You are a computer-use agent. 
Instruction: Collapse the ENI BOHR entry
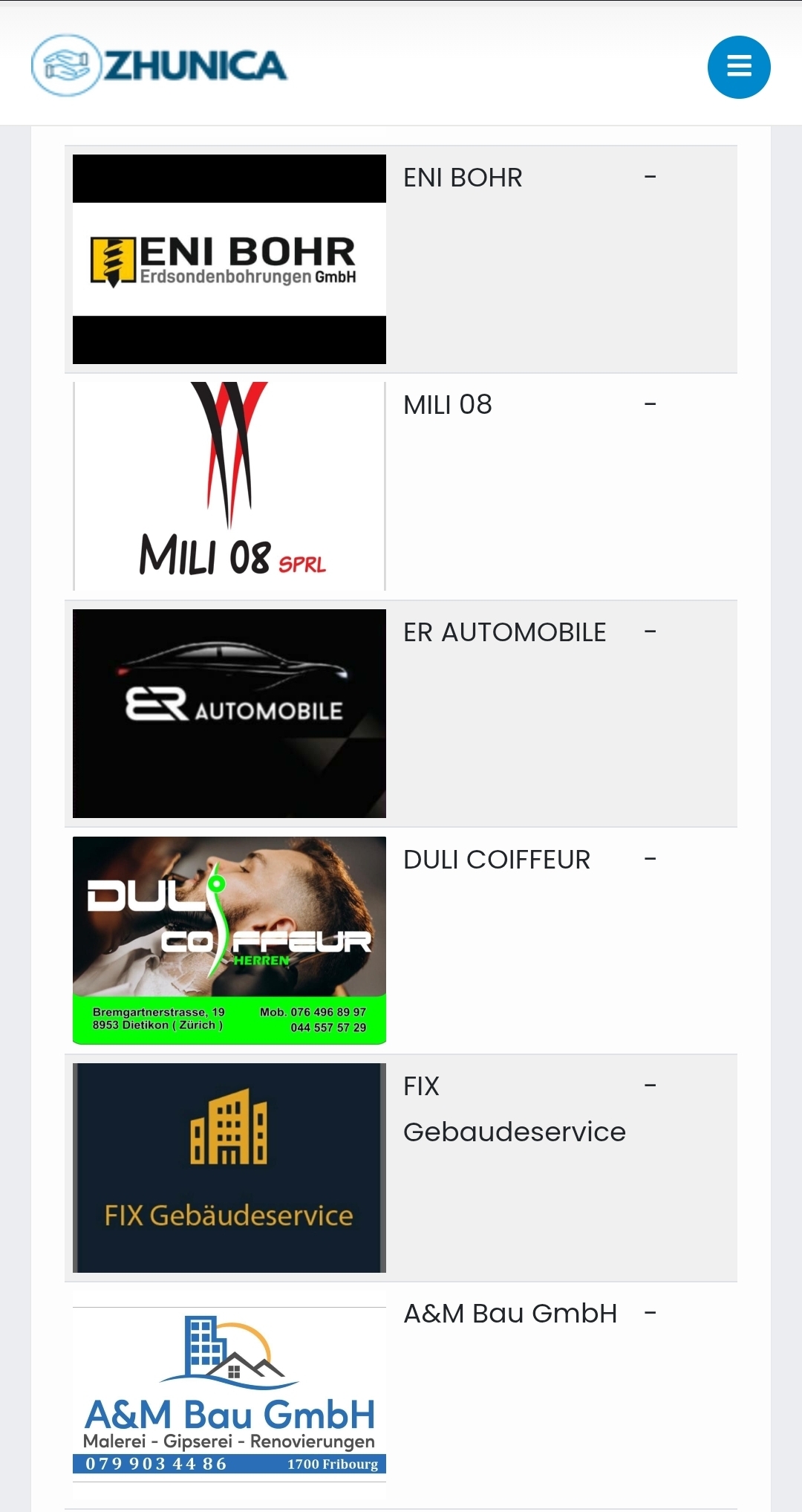coord(652,177)
